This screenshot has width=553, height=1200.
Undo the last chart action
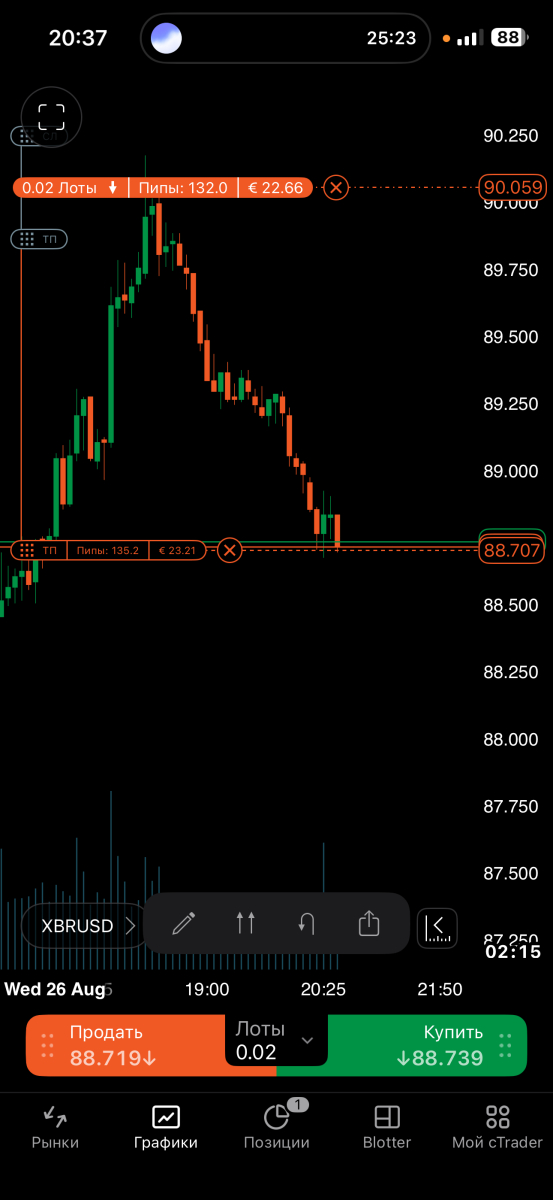307,923
